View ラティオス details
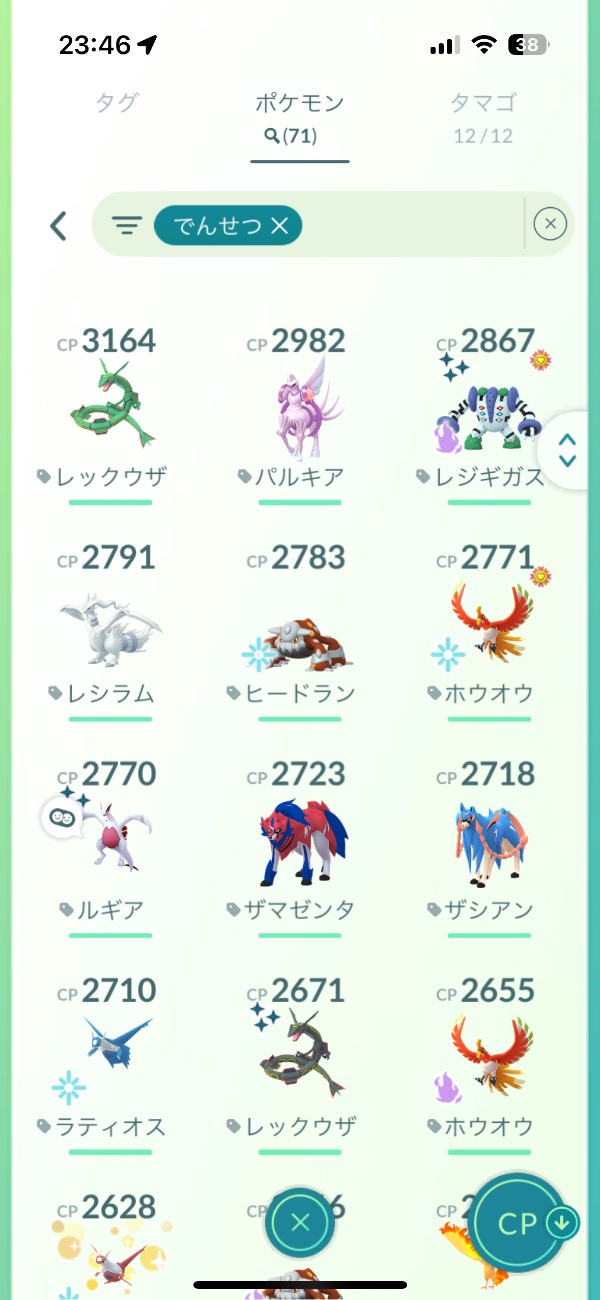Image resolution: width=600 pixels, height=1300 pixels. 110,1055
